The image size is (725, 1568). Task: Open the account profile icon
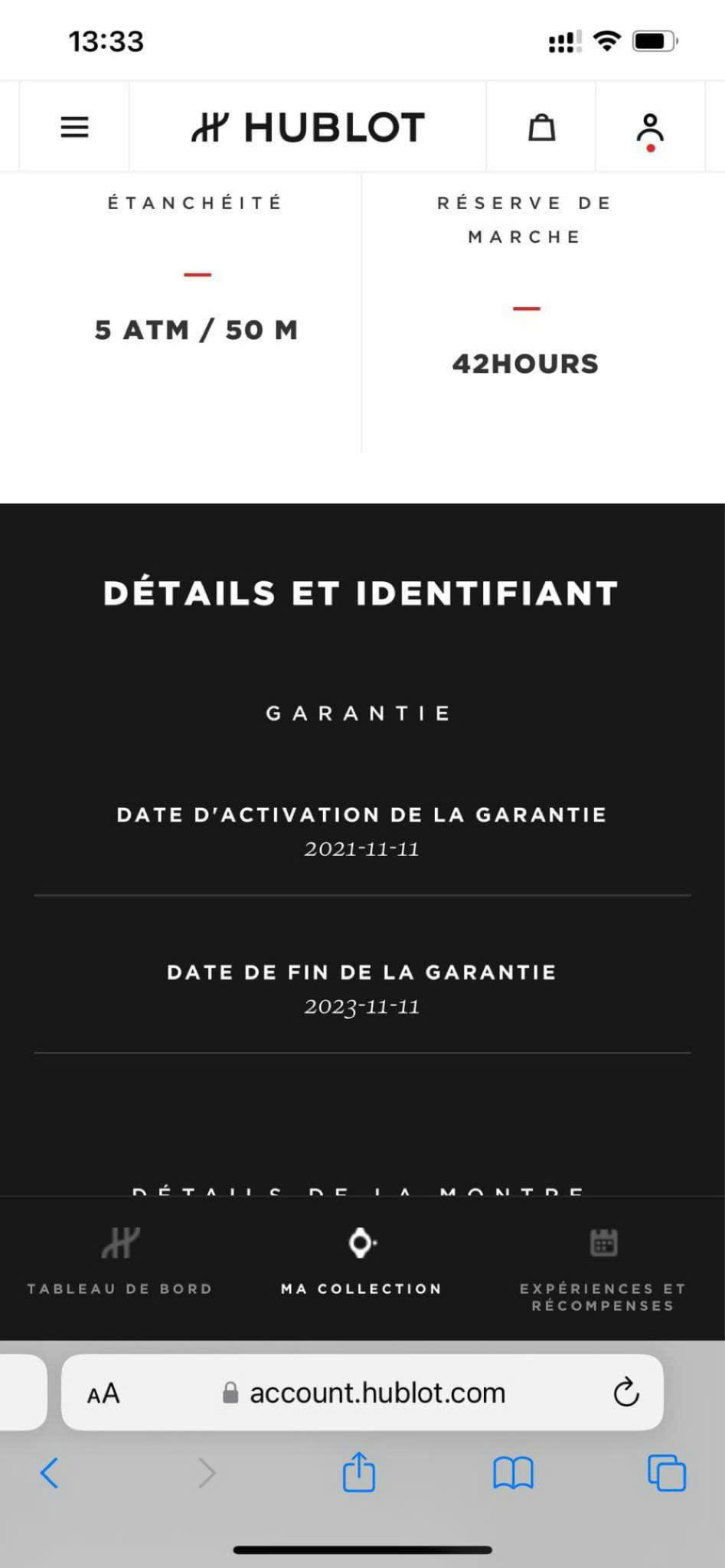650,132
